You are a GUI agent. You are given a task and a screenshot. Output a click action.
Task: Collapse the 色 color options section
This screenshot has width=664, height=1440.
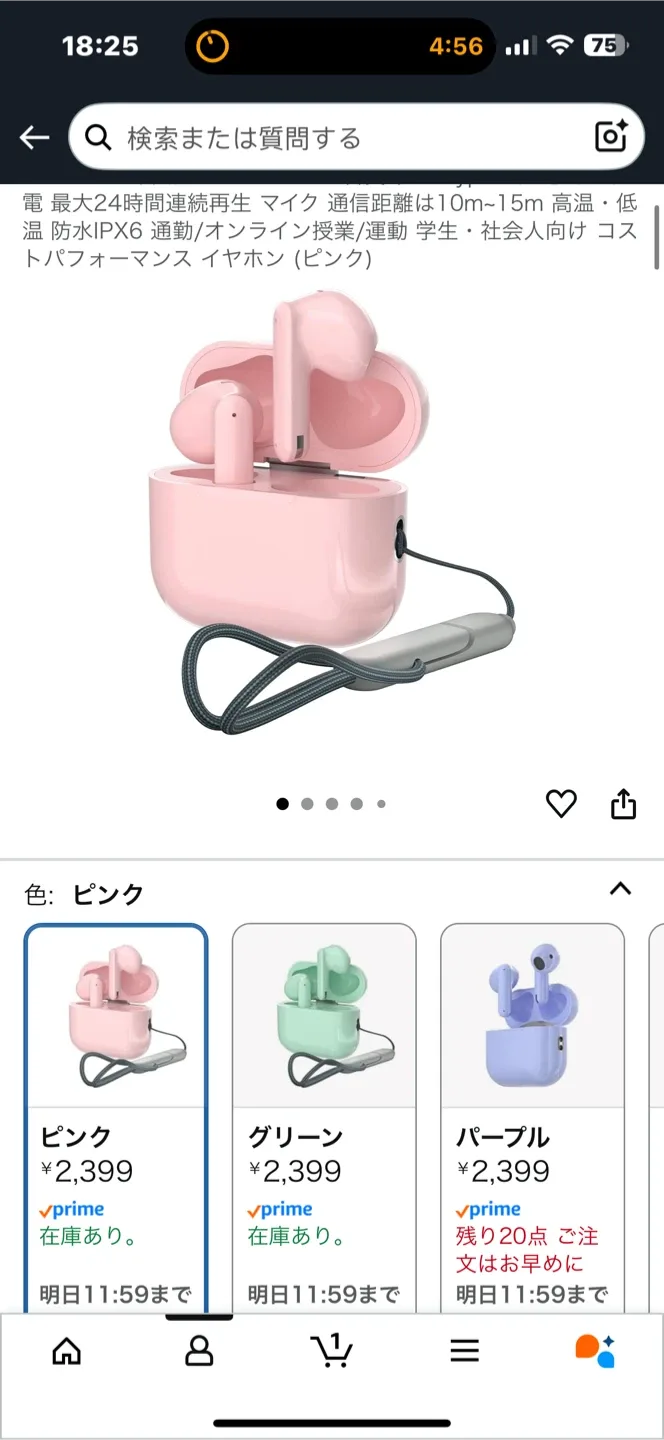pos(620,888)
